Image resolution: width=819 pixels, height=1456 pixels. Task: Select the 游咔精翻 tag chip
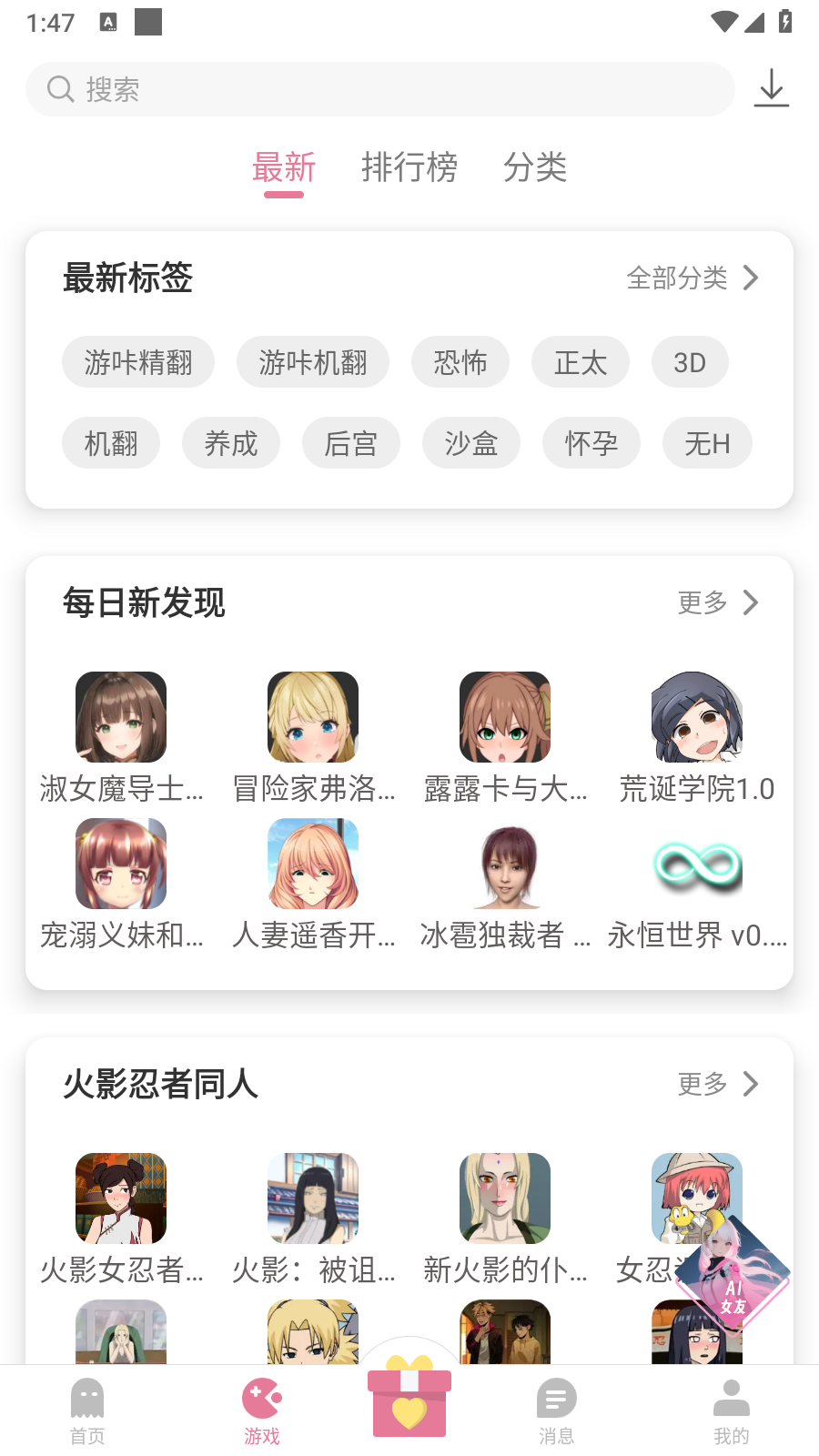coord(138,362)
